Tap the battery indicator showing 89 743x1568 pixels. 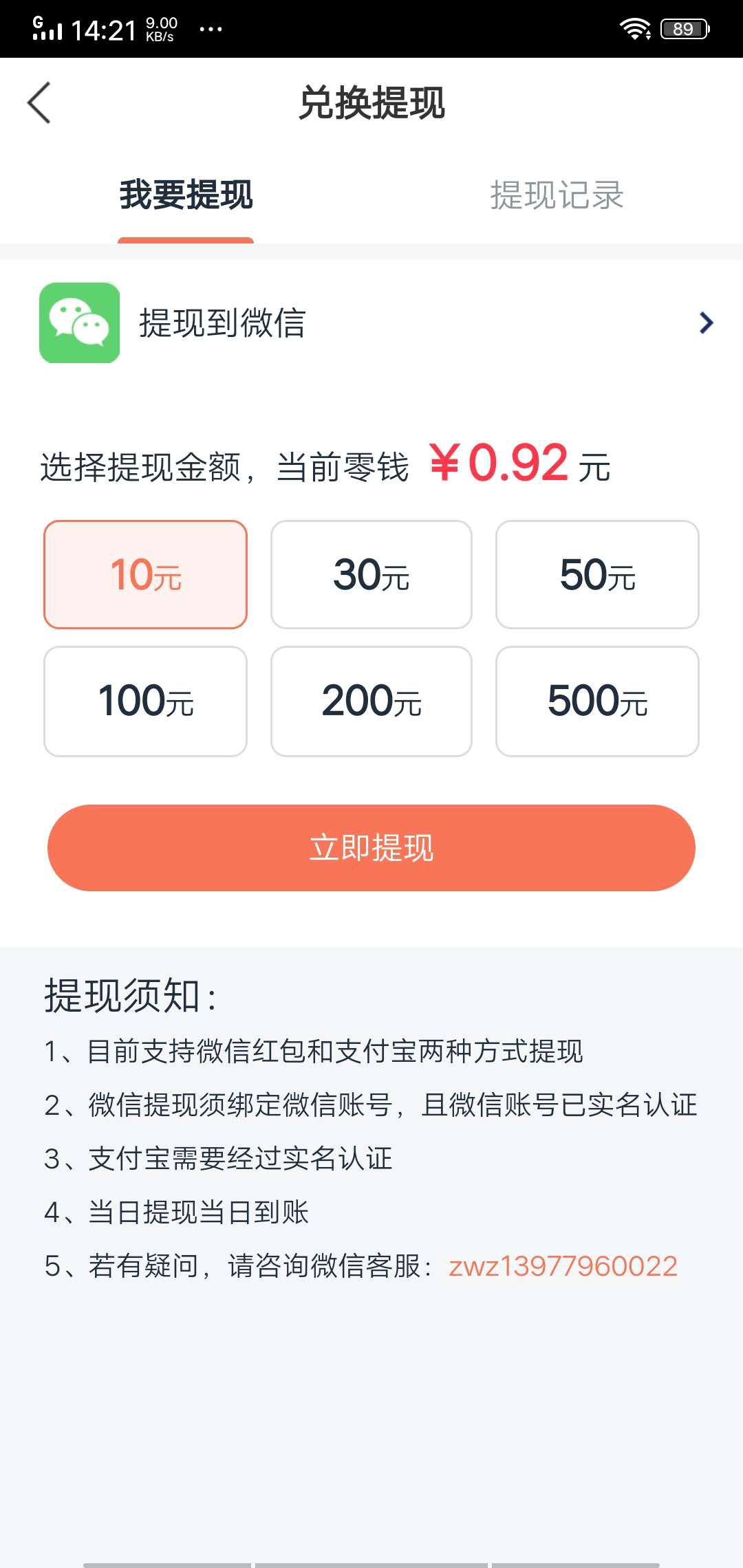point(683,28)
